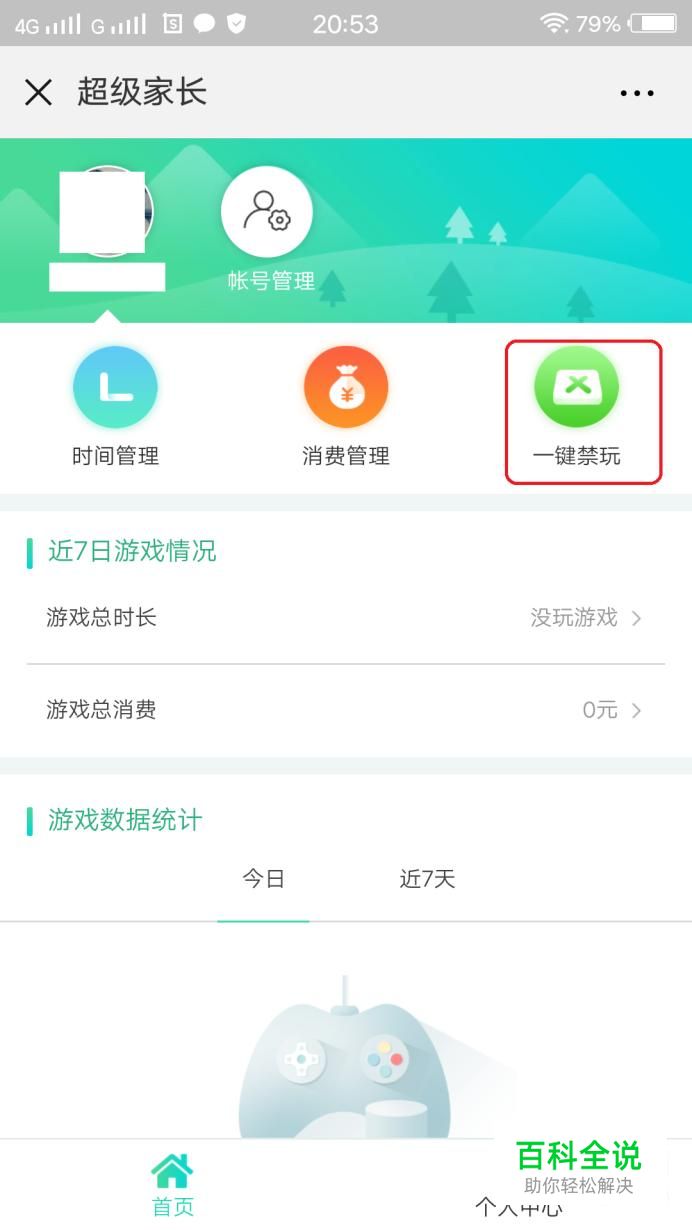
Task: Go to the 首页 home tab
Action: click(172, 1185)
